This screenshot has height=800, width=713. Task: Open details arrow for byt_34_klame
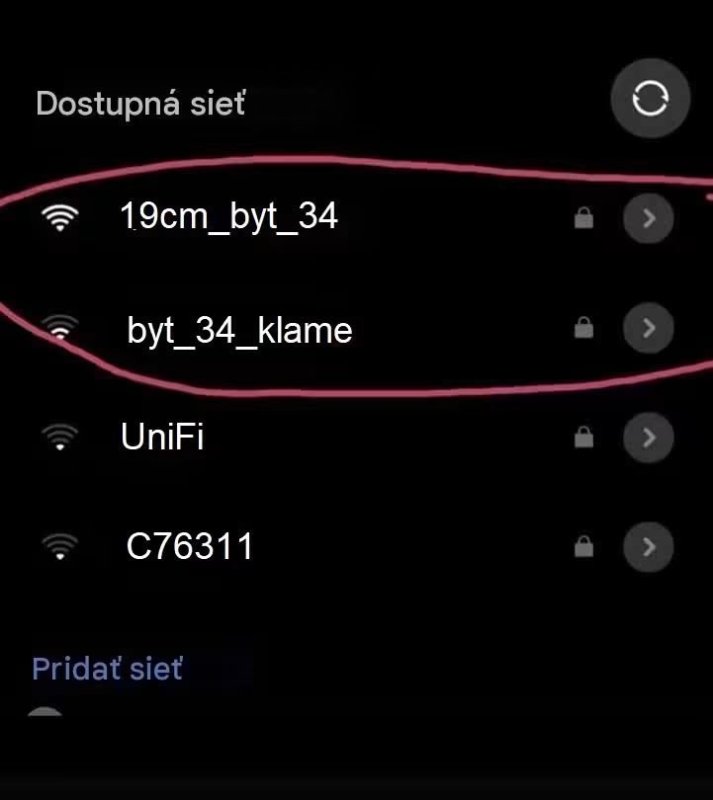648,328
